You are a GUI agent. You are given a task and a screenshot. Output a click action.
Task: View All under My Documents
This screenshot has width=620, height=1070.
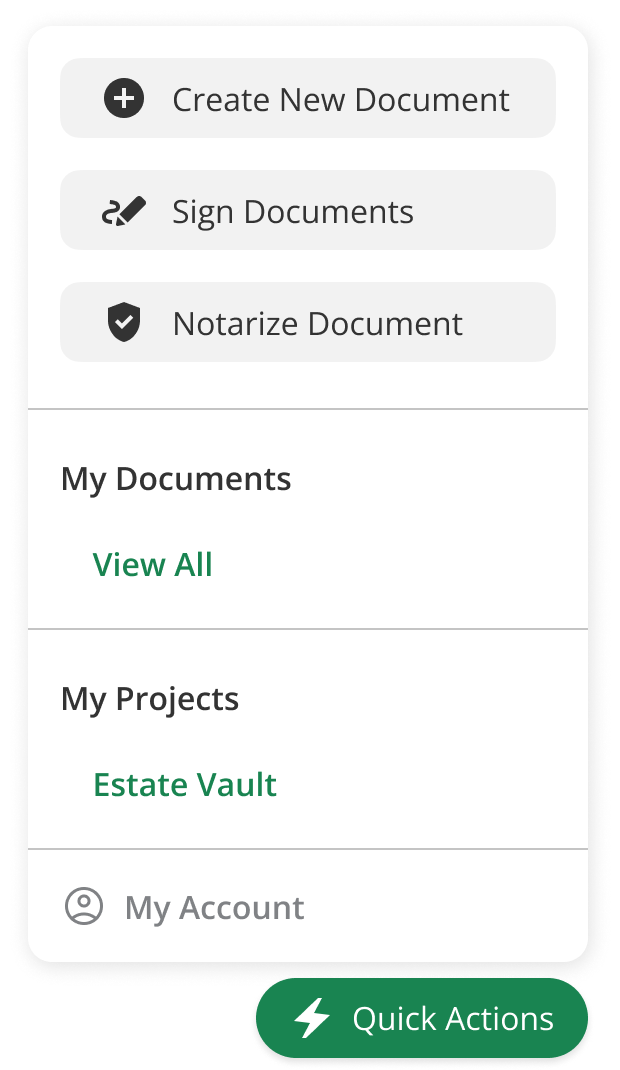pyautogui.click(x=153, y=565)
